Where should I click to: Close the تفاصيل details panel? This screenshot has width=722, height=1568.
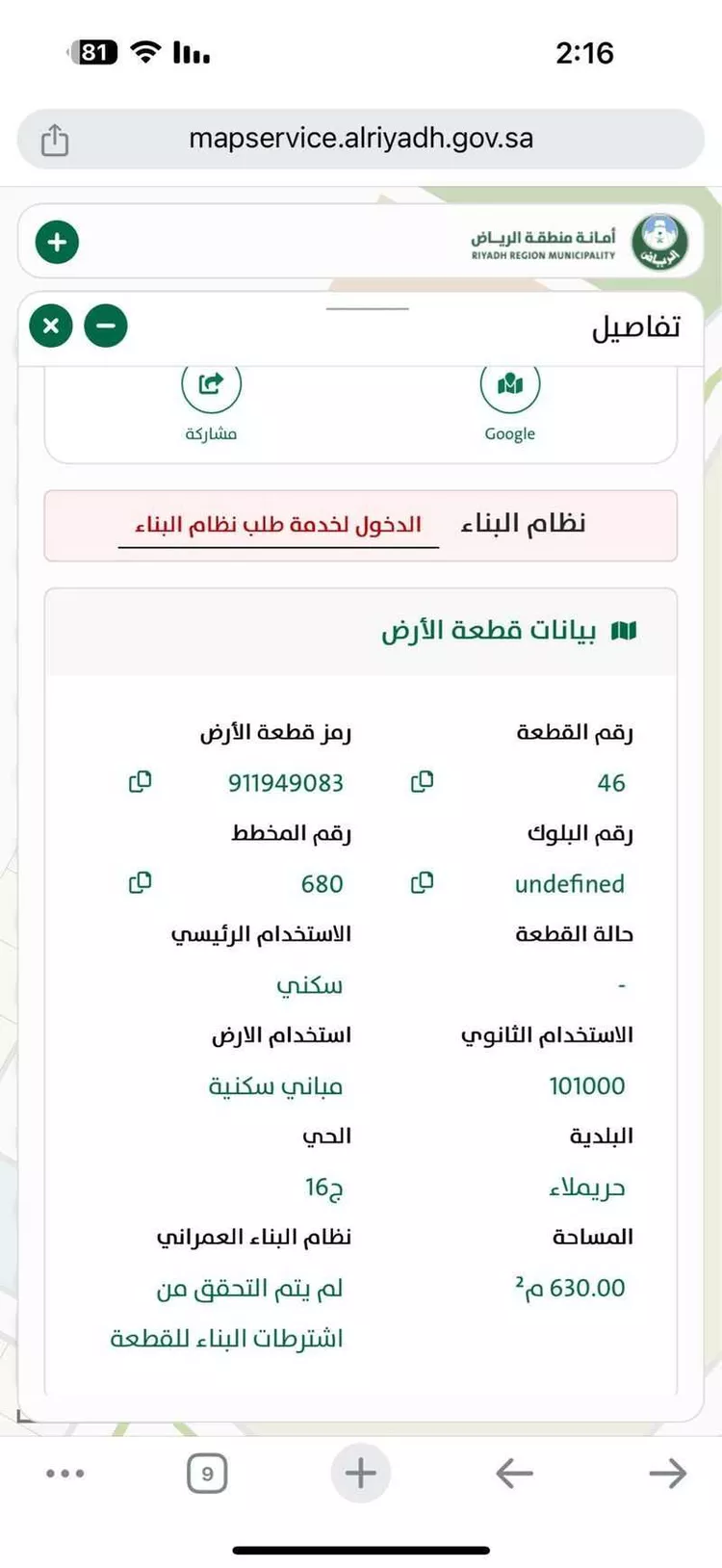pyautogui.click(x=50, y=326)
